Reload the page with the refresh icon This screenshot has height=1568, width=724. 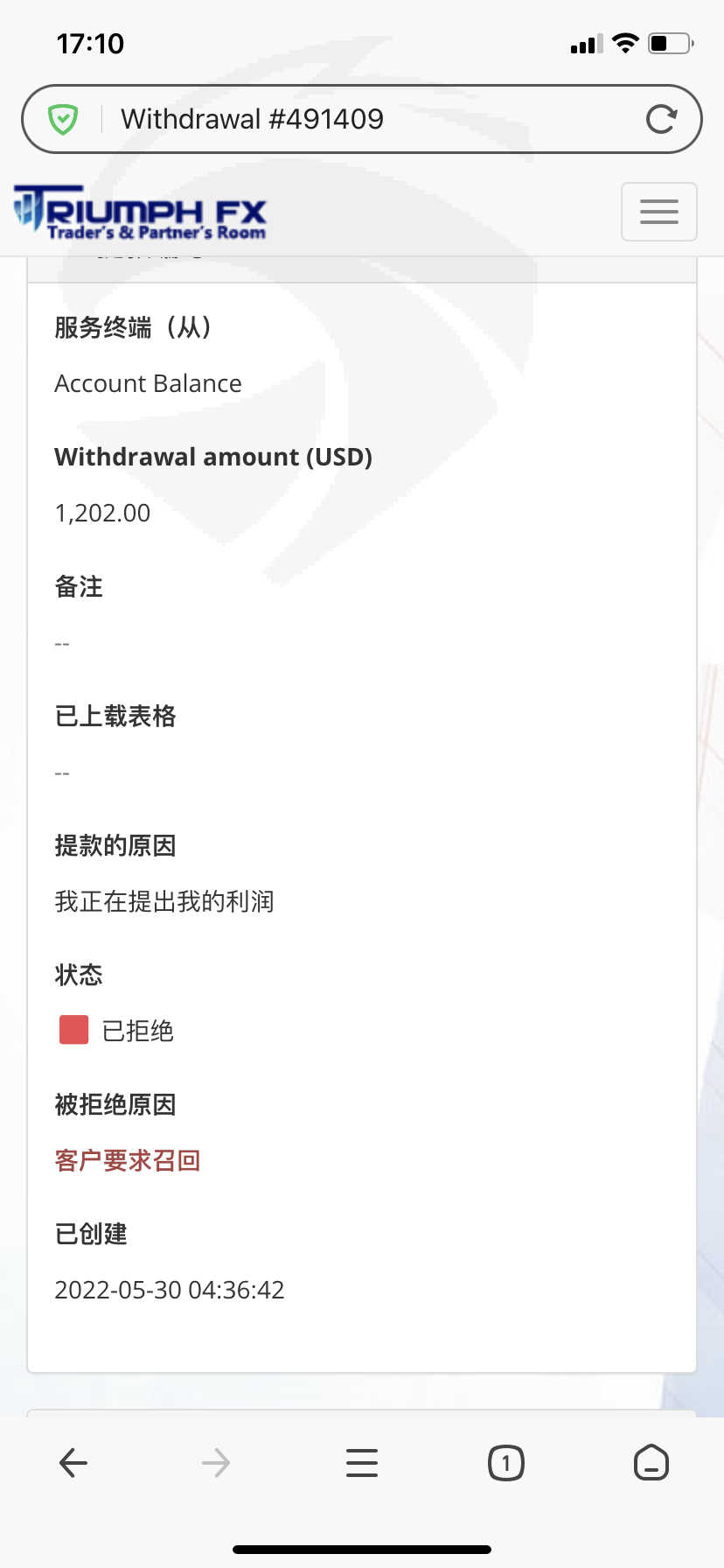pyautogui.click(x=661, y=119)
